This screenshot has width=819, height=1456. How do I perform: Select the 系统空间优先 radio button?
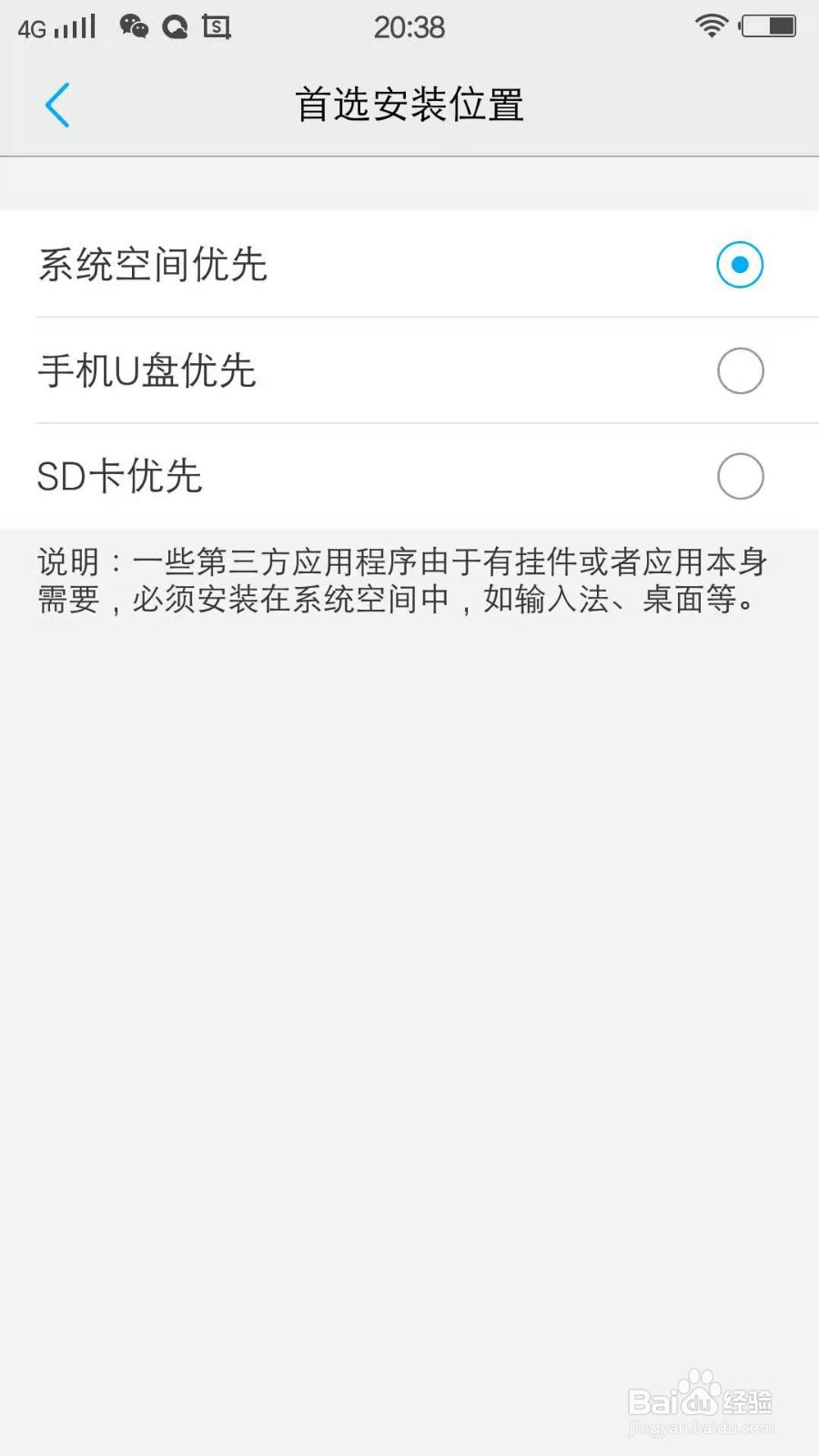click(740, 265)
